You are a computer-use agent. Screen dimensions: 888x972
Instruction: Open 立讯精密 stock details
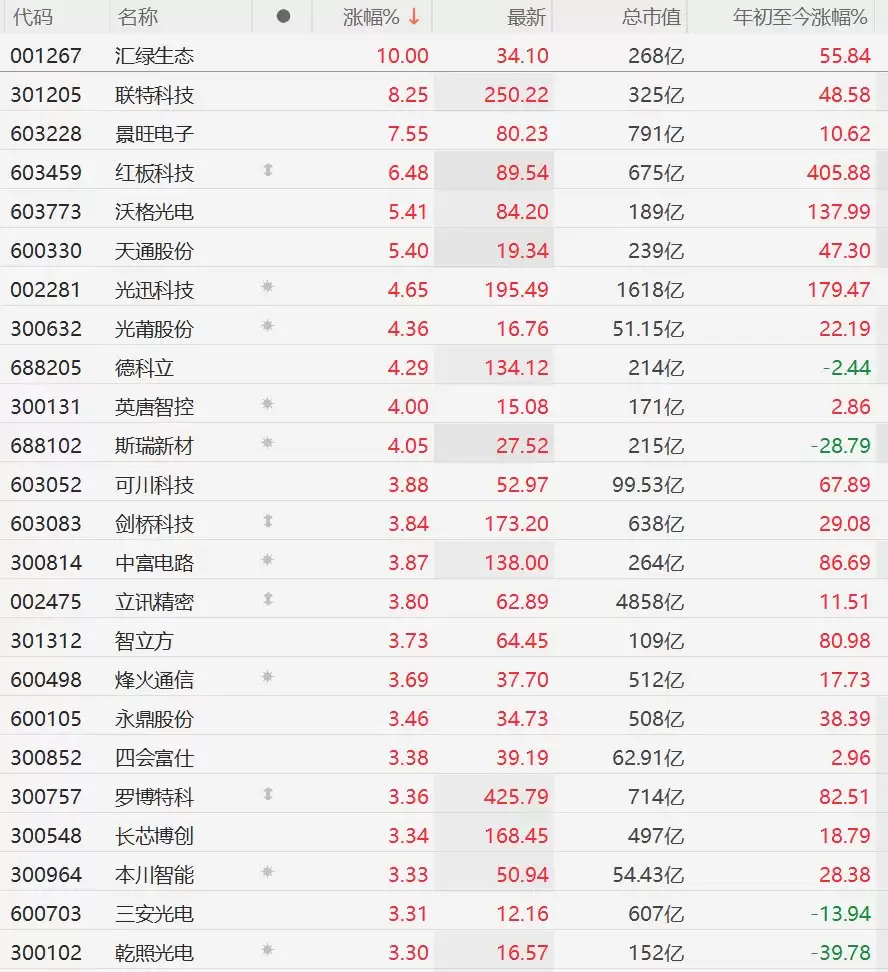coord(444,601)
